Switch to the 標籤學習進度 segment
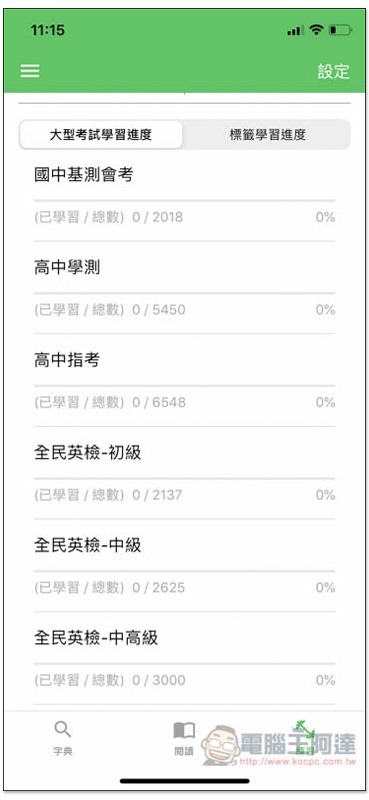 click(267, 135)
